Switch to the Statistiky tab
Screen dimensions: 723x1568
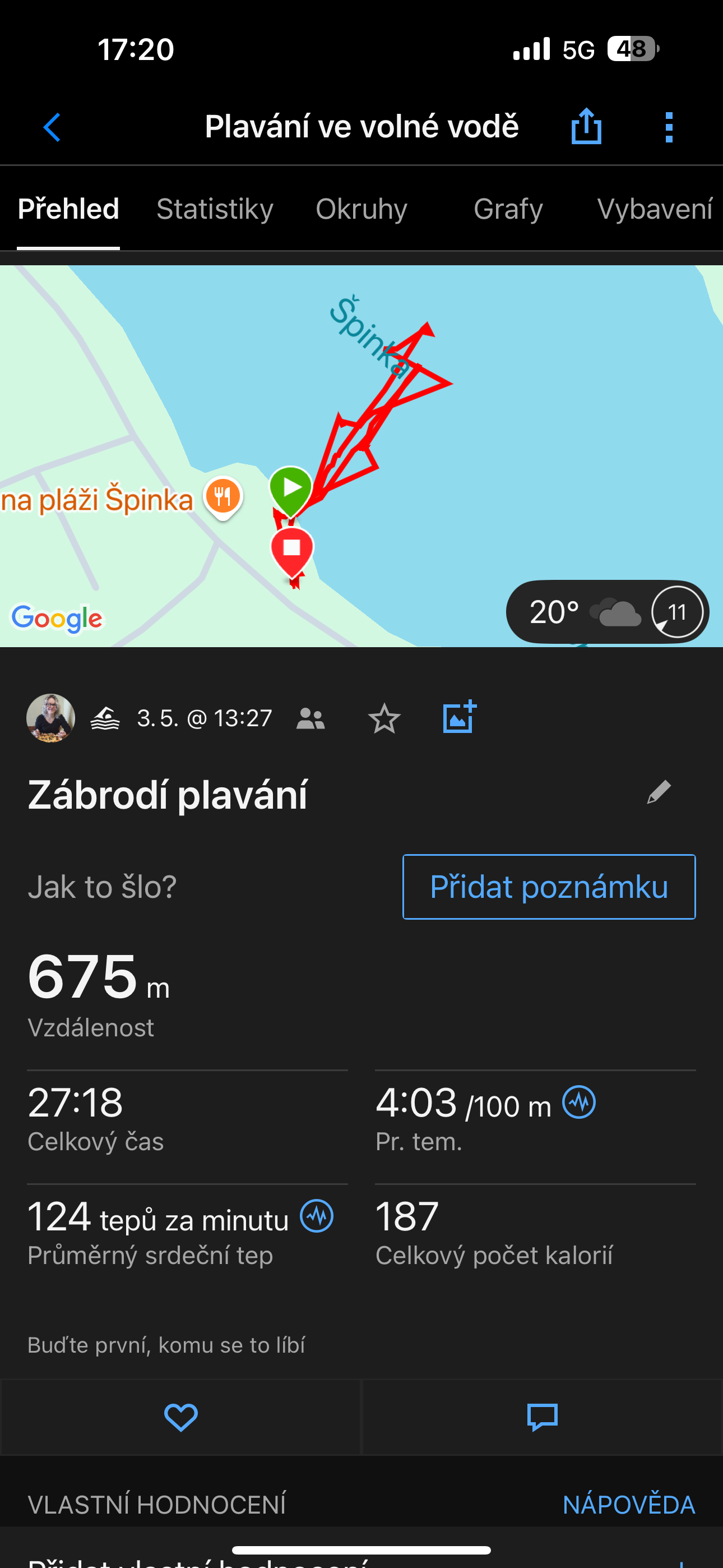215,209
